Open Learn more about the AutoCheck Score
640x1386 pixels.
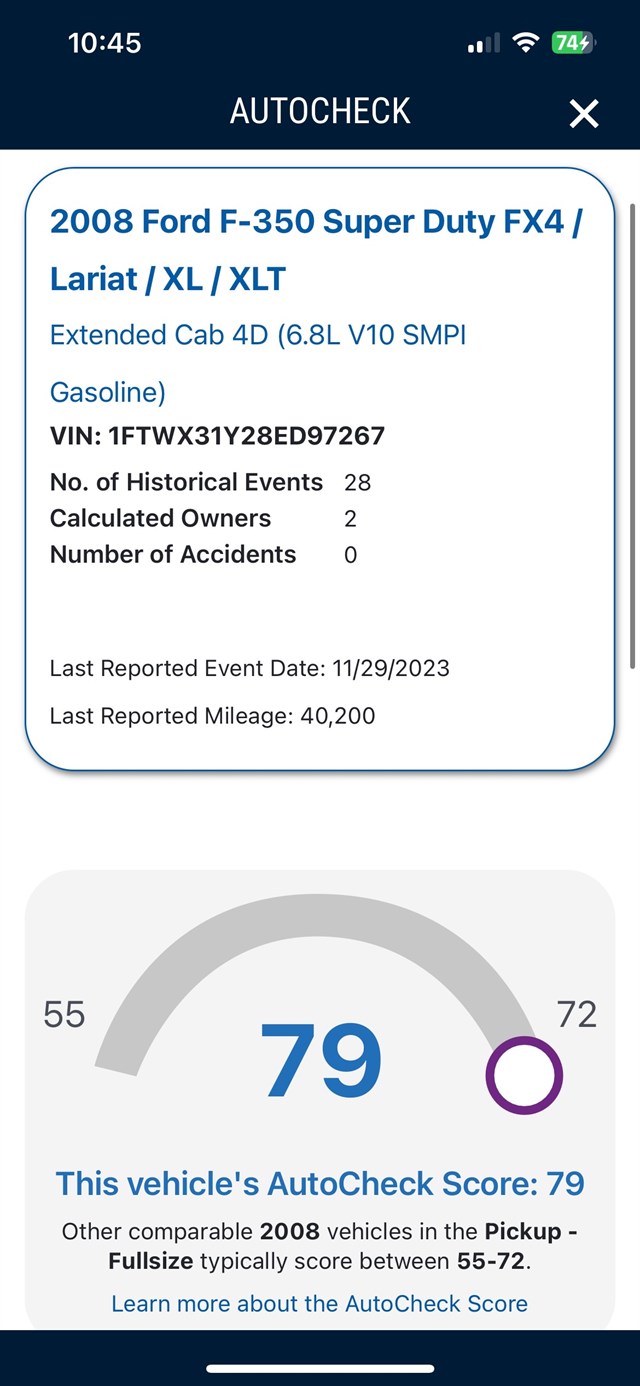319,1303
